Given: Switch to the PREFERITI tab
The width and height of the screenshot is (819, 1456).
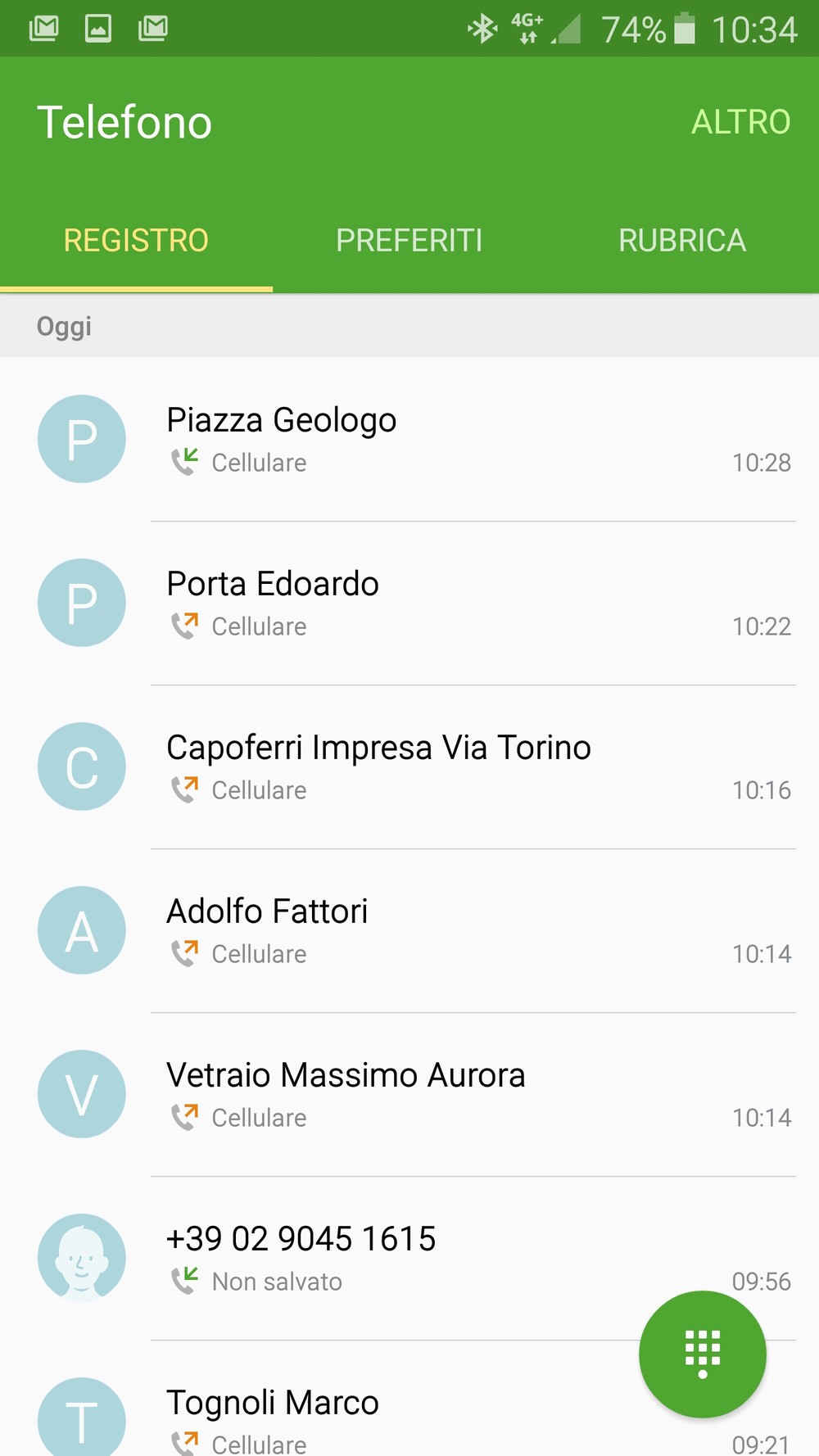Looking at the screenshot, I should pyautogui.click(x=409, y=241).
